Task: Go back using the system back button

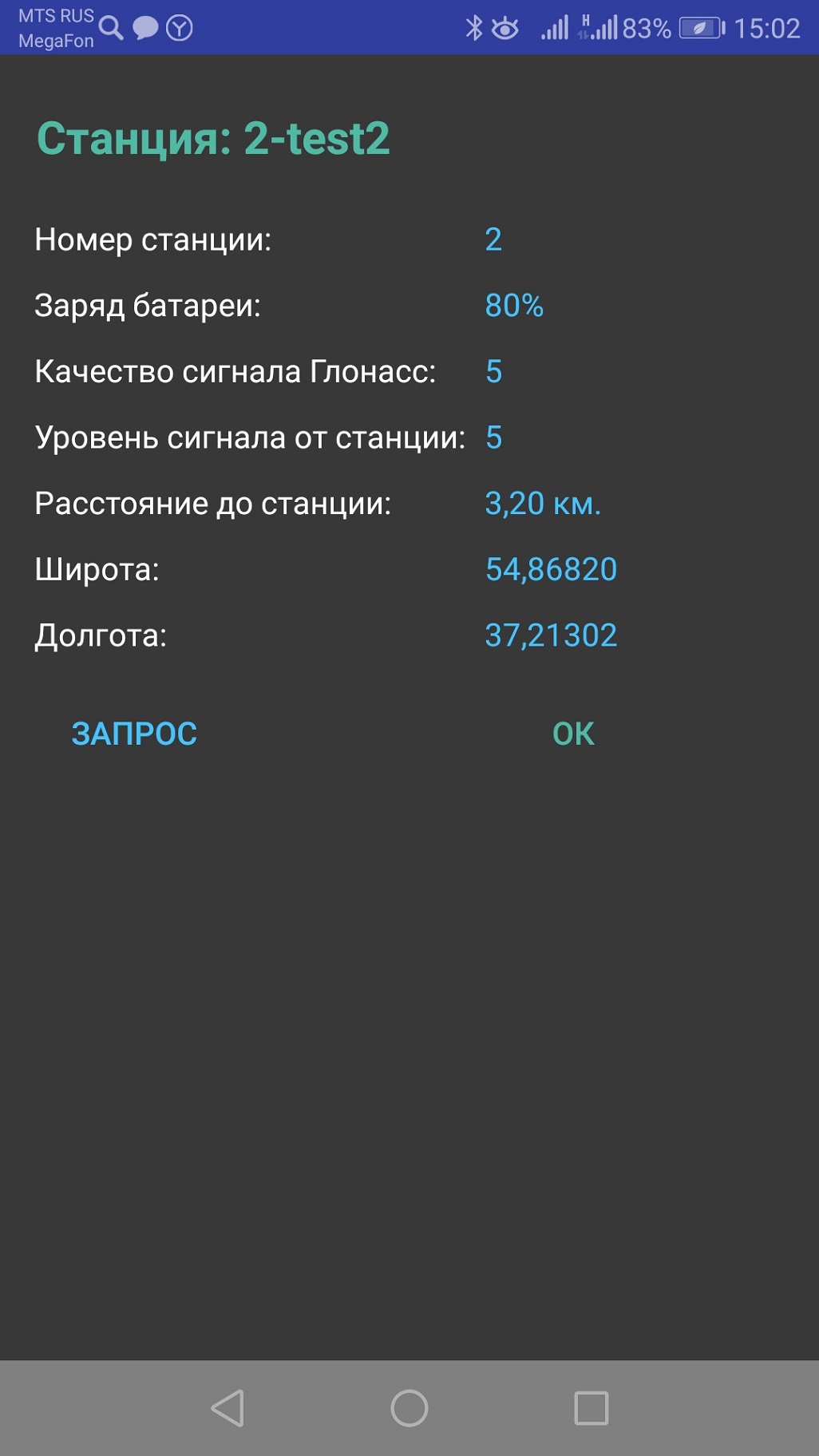Action: tap(227, 1408)
